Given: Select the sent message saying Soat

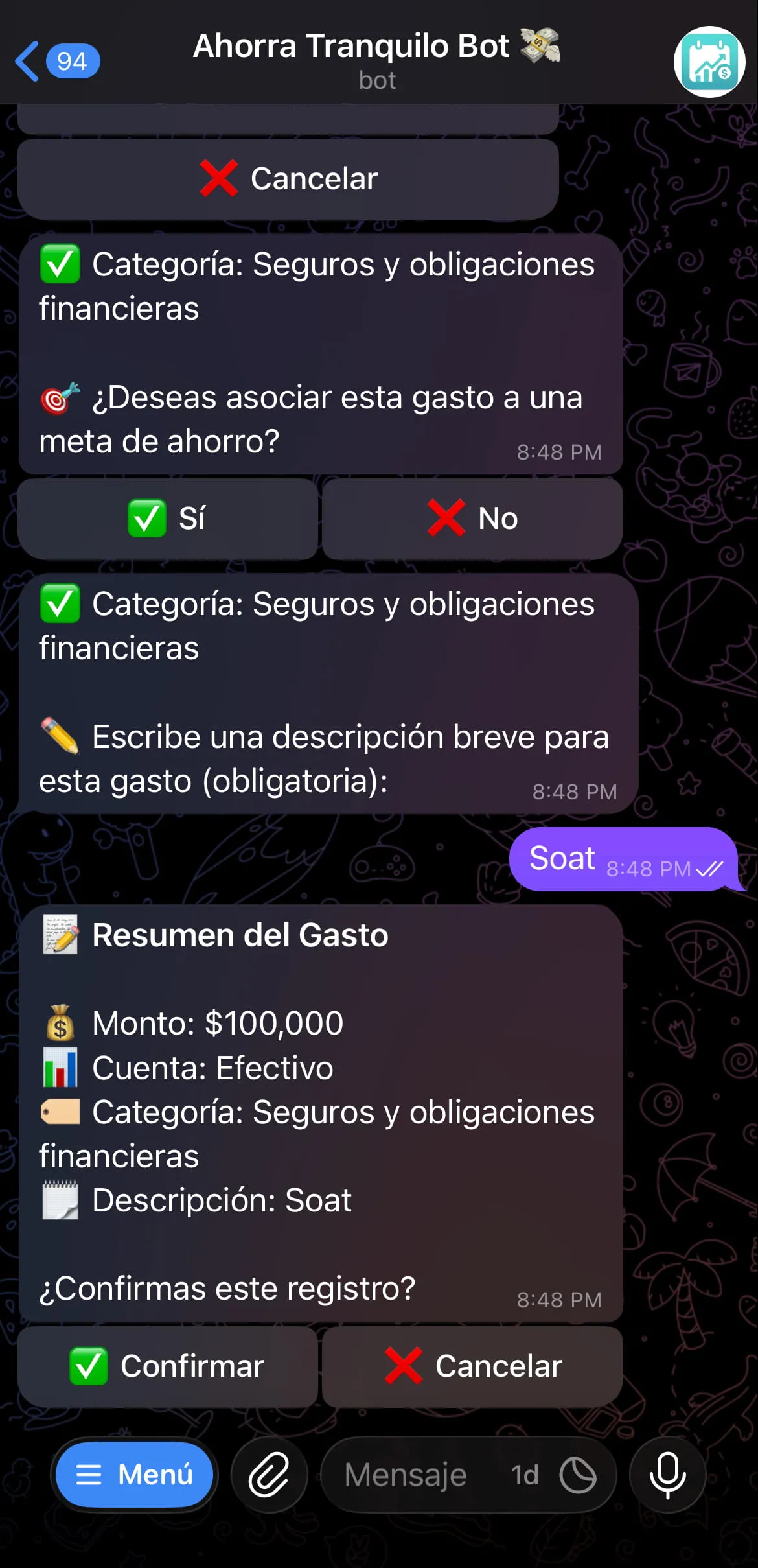Looking at the screenshot, I should [562, 858].
